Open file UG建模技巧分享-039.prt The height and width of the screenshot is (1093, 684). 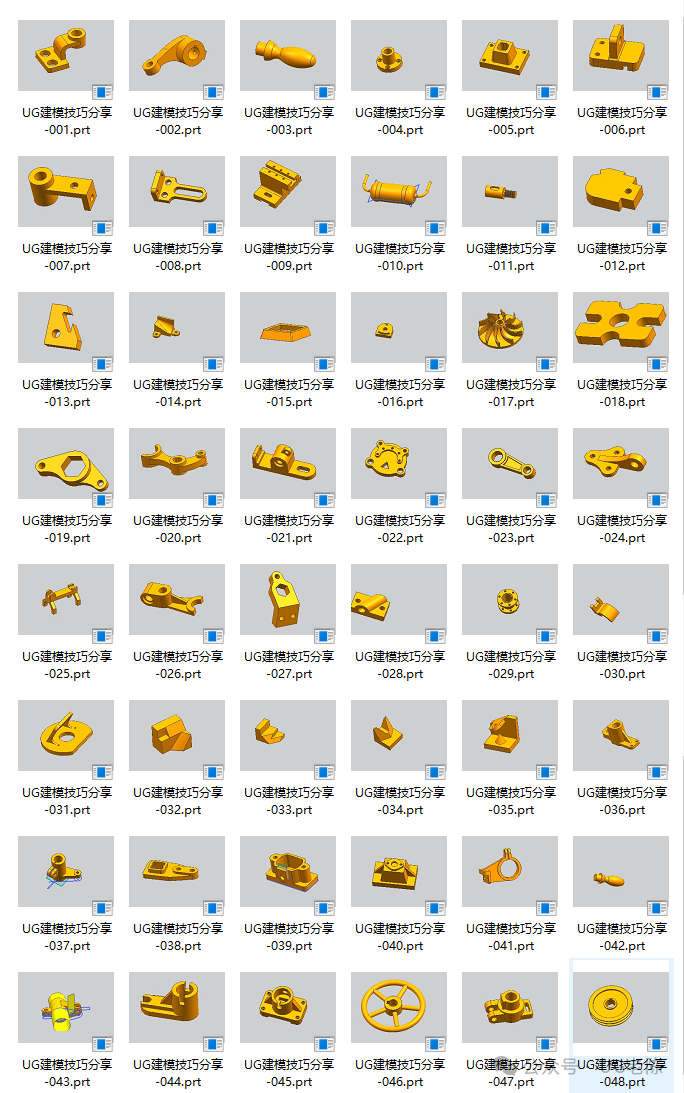pos(288,872)
